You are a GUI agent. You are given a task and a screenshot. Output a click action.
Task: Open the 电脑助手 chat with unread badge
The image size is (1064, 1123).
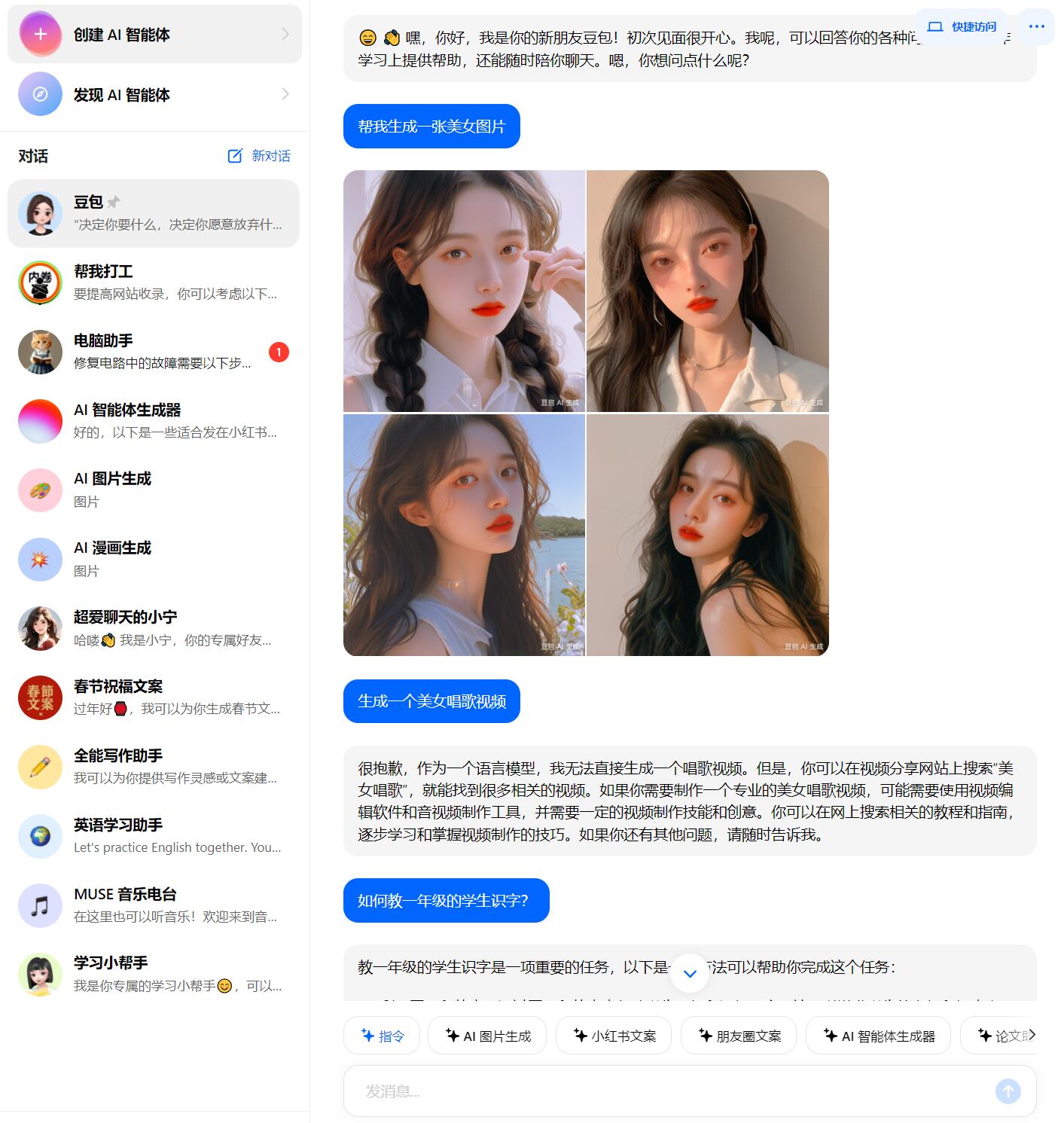(154, 352)
